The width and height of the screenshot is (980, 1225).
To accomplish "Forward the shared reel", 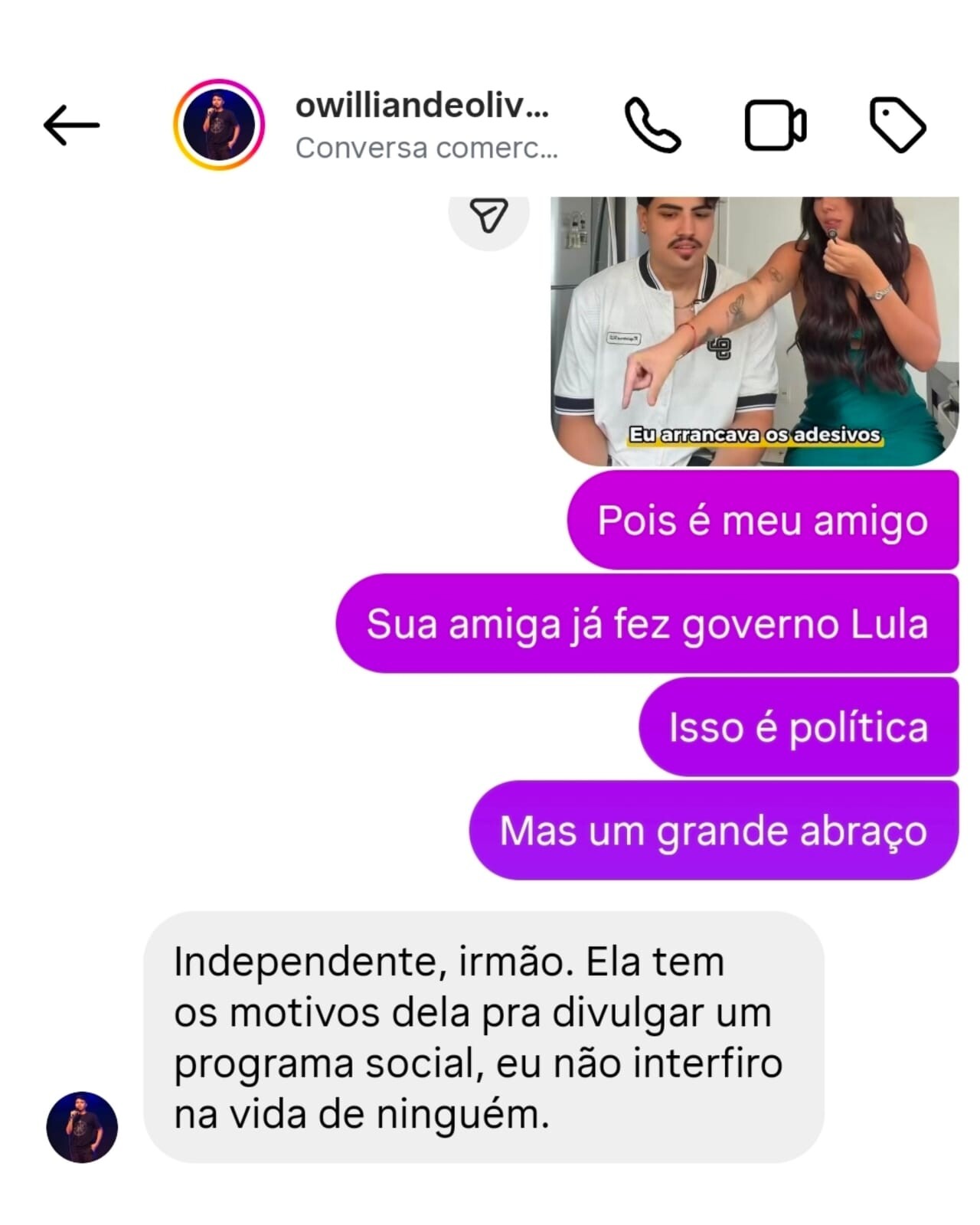I will (x=488, y=217).
